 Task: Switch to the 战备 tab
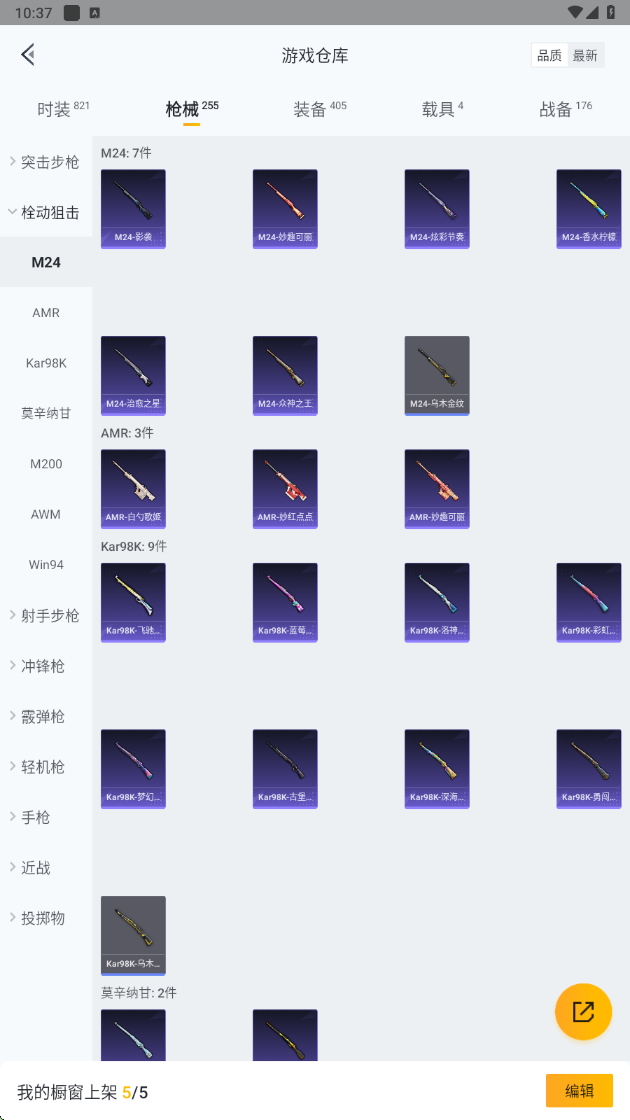point(565,109)
